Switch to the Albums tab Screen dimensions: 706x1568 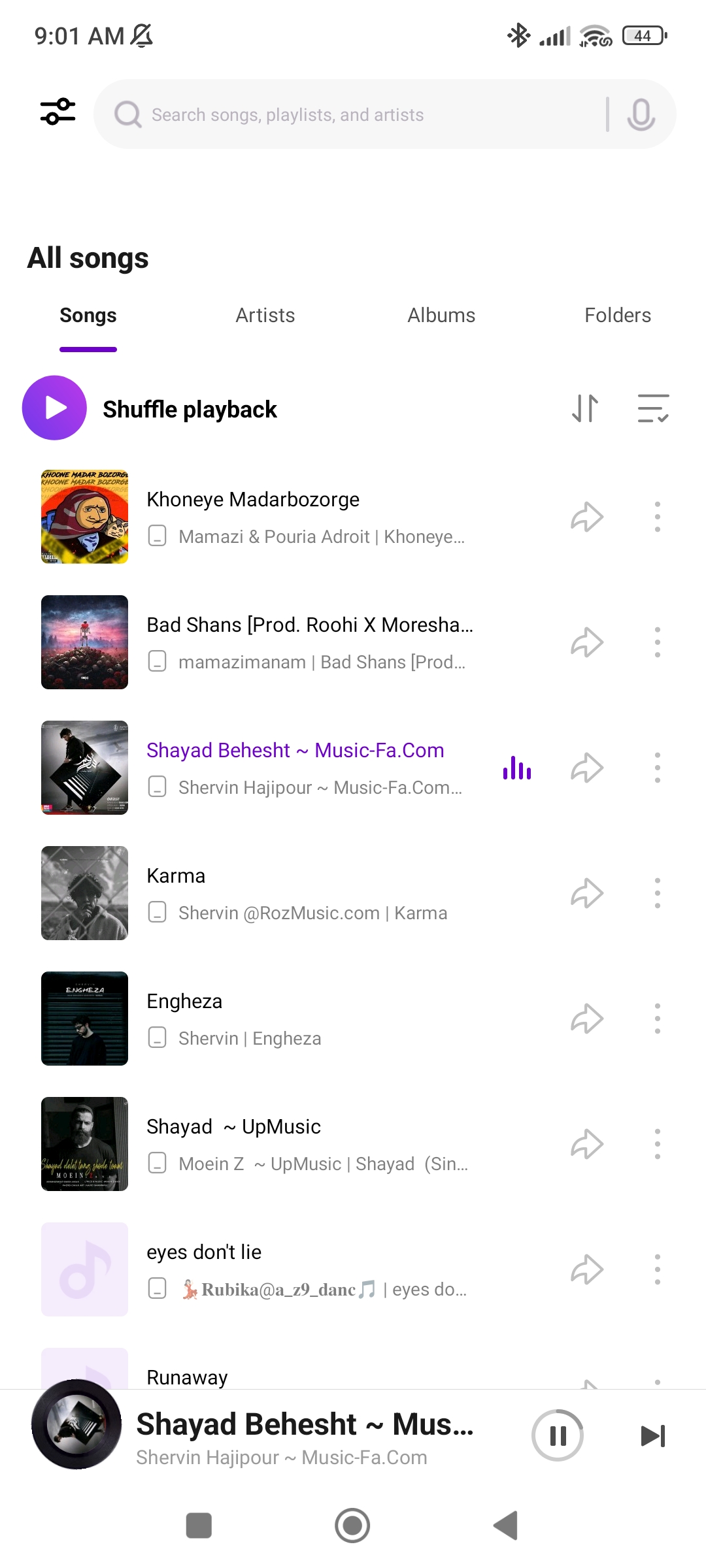click(441, 316)
